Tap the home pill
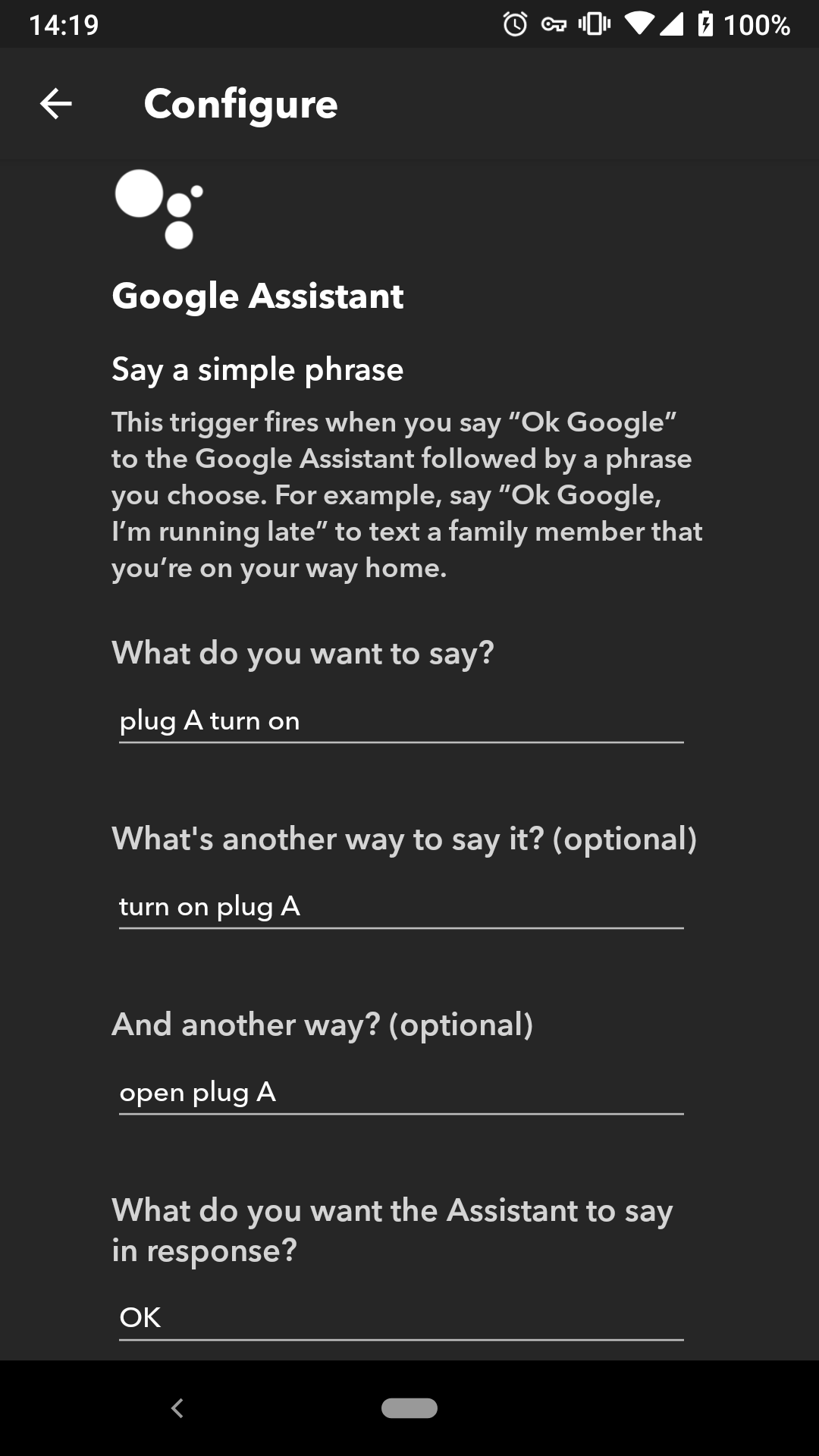Image resolution: width=819 pixels, height=1456 pixels. tap(409, 1408)
